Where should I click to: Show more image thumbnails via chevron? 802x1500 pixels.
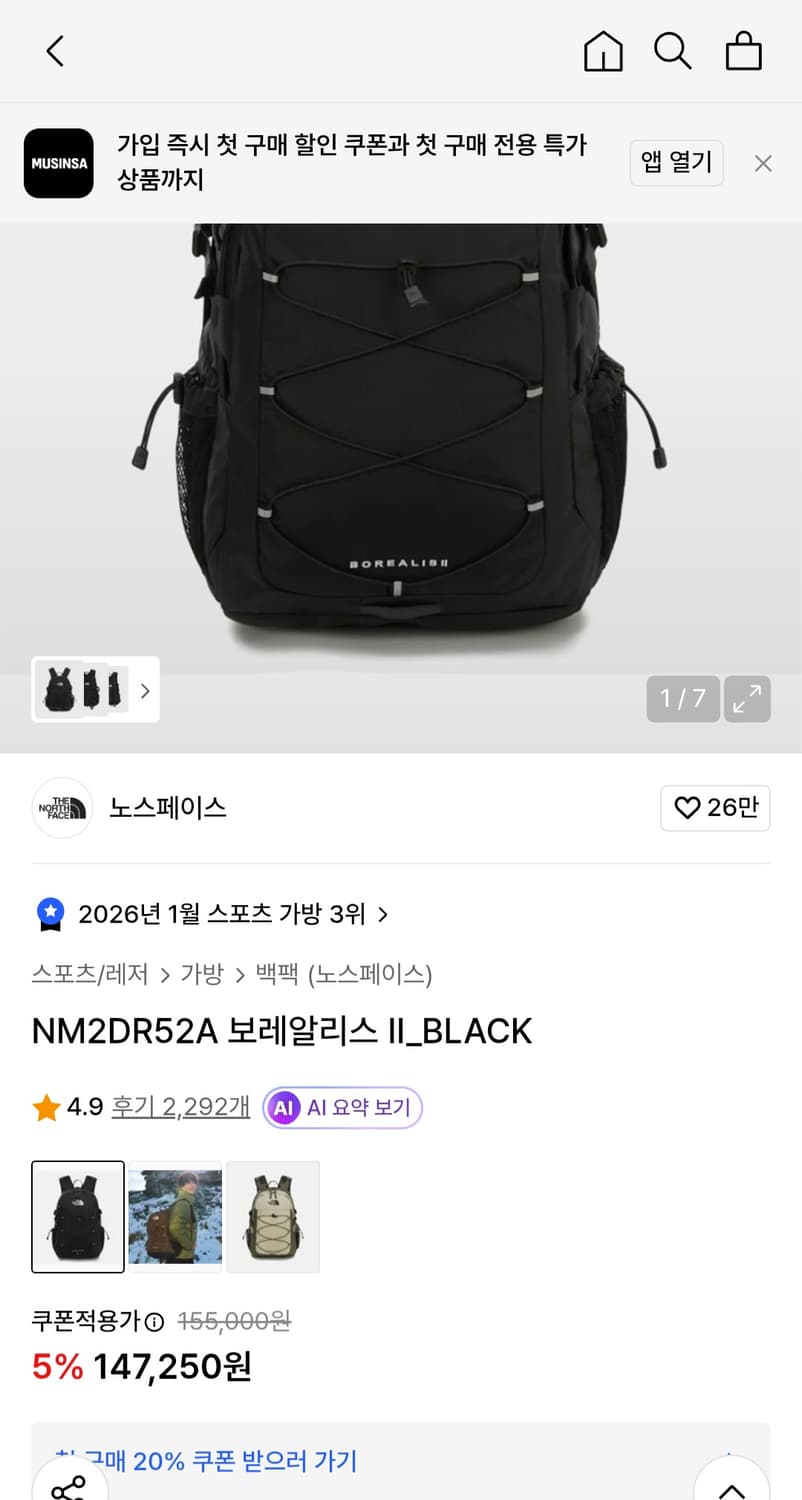(x=145, y=690)
